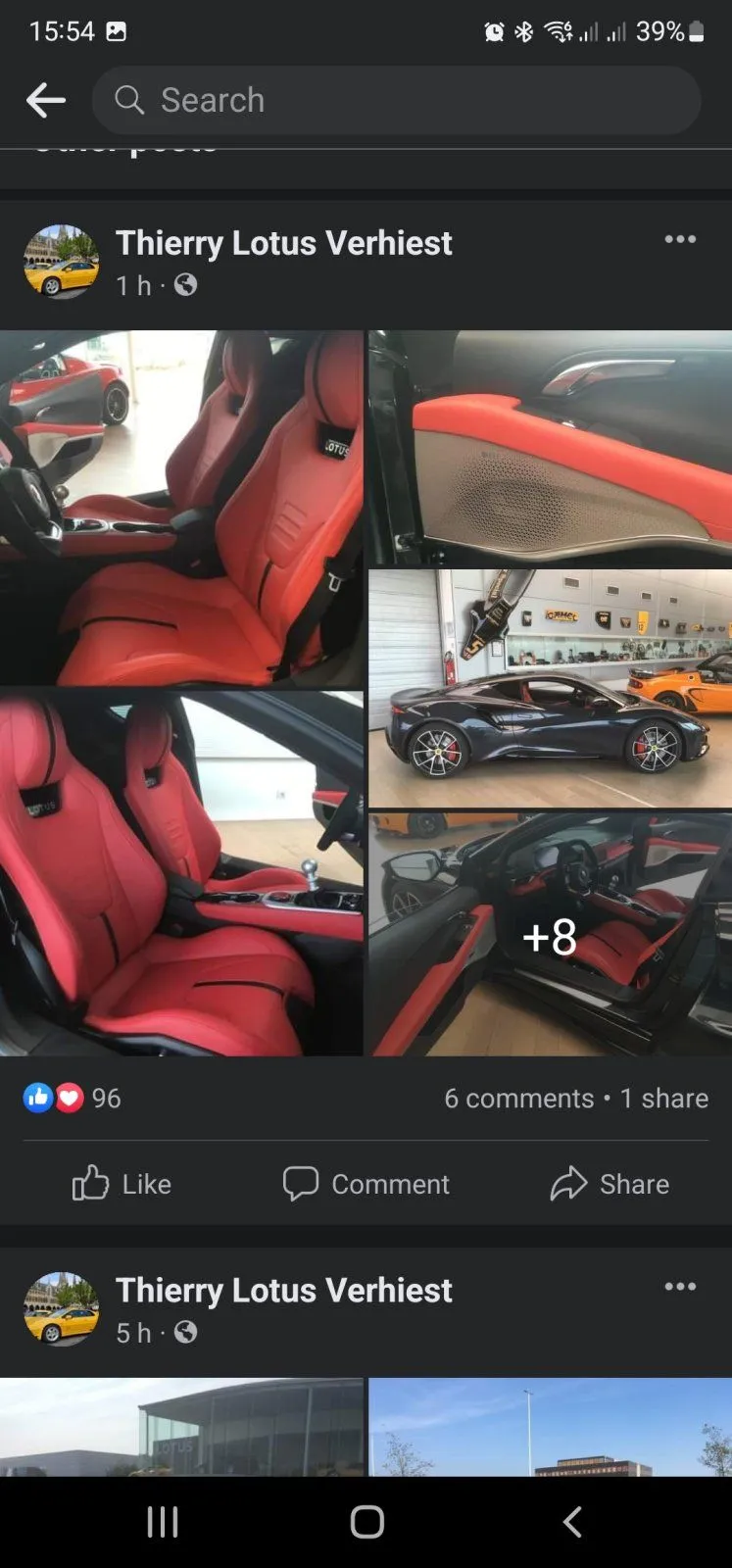Open the 6 comments link
Screen dimensions: 732x1568
tap(517, 1098)
